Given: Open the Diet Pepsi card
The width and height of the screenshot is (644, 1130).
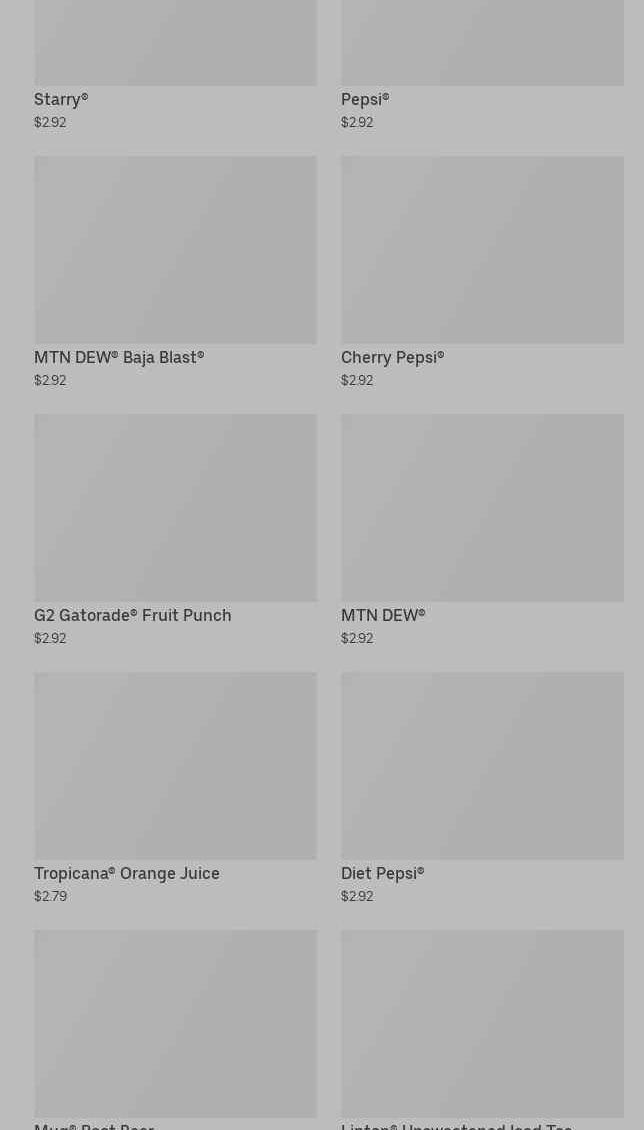Looking at the screenshot, I should (x=482, y=766).
